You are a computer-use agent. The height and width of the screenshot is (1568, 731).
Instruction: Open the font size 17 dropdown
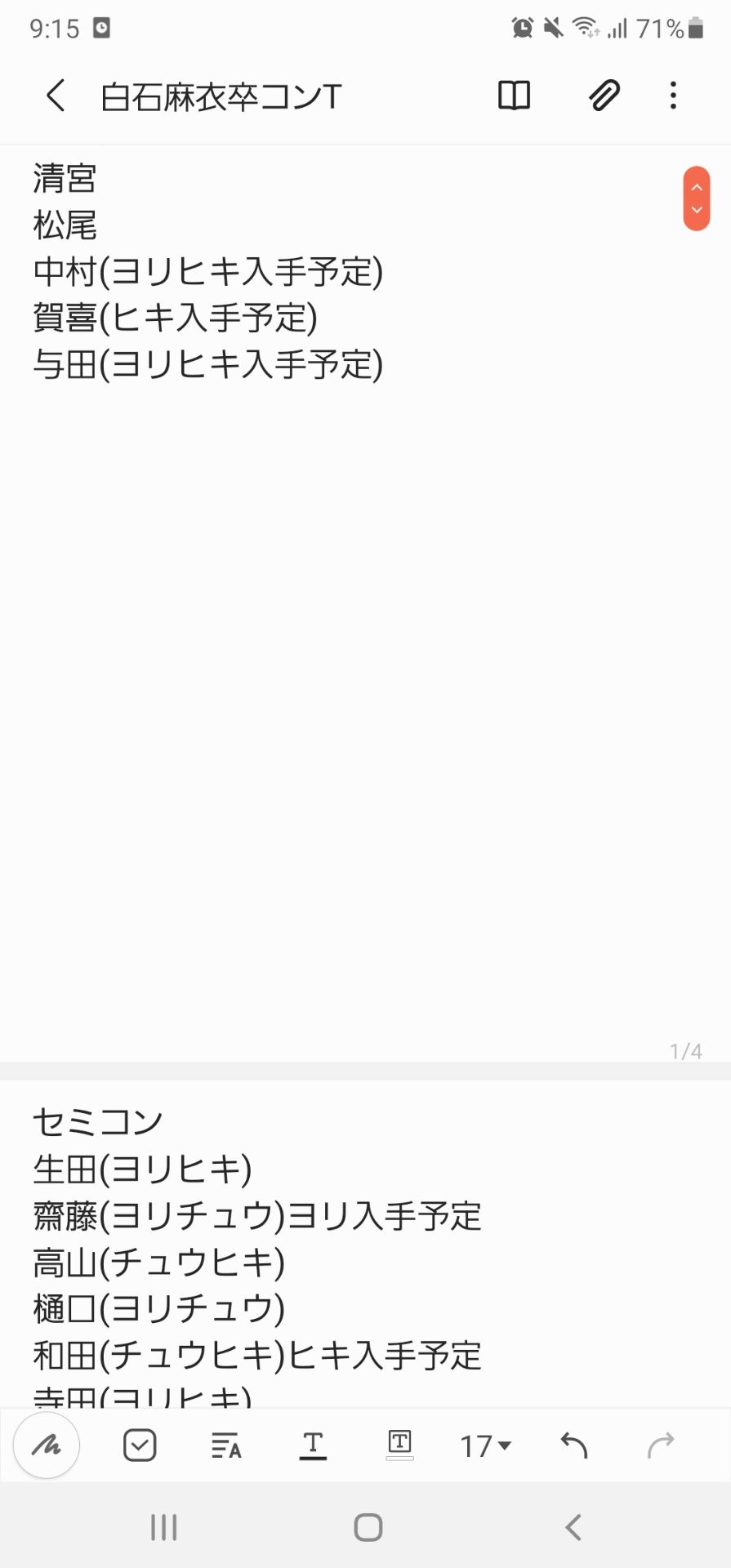[x=484, y=1444]
